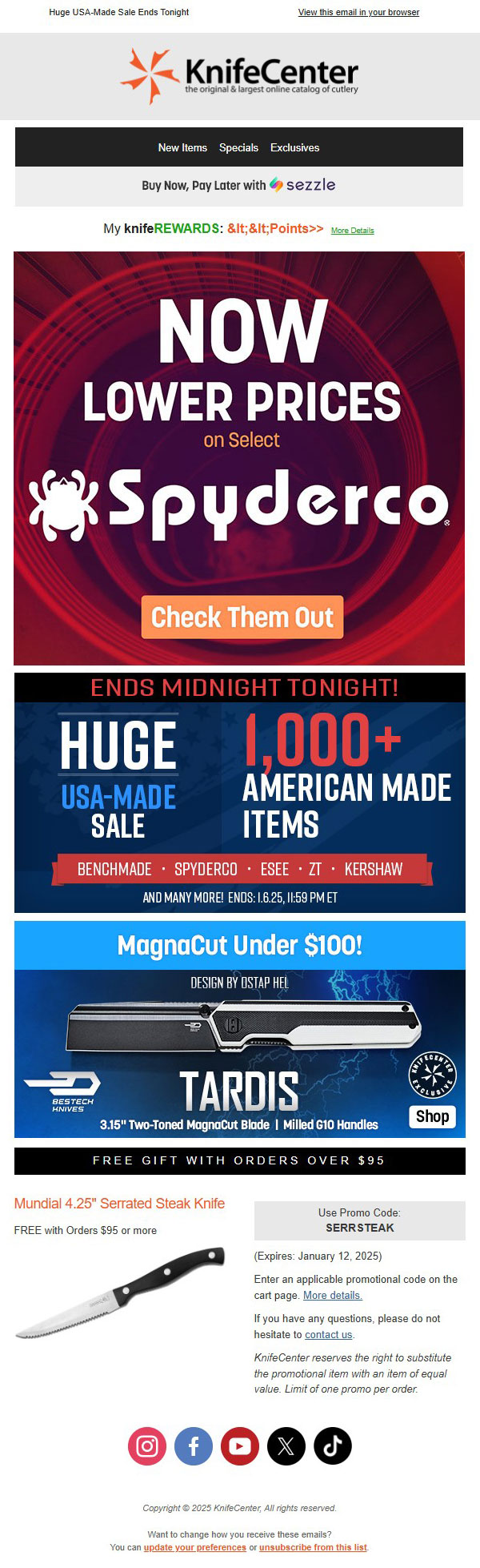Open KnifeCenter's YouTube channel
The height and width of the screenshot is (1568, 480).
point(240,1446)
